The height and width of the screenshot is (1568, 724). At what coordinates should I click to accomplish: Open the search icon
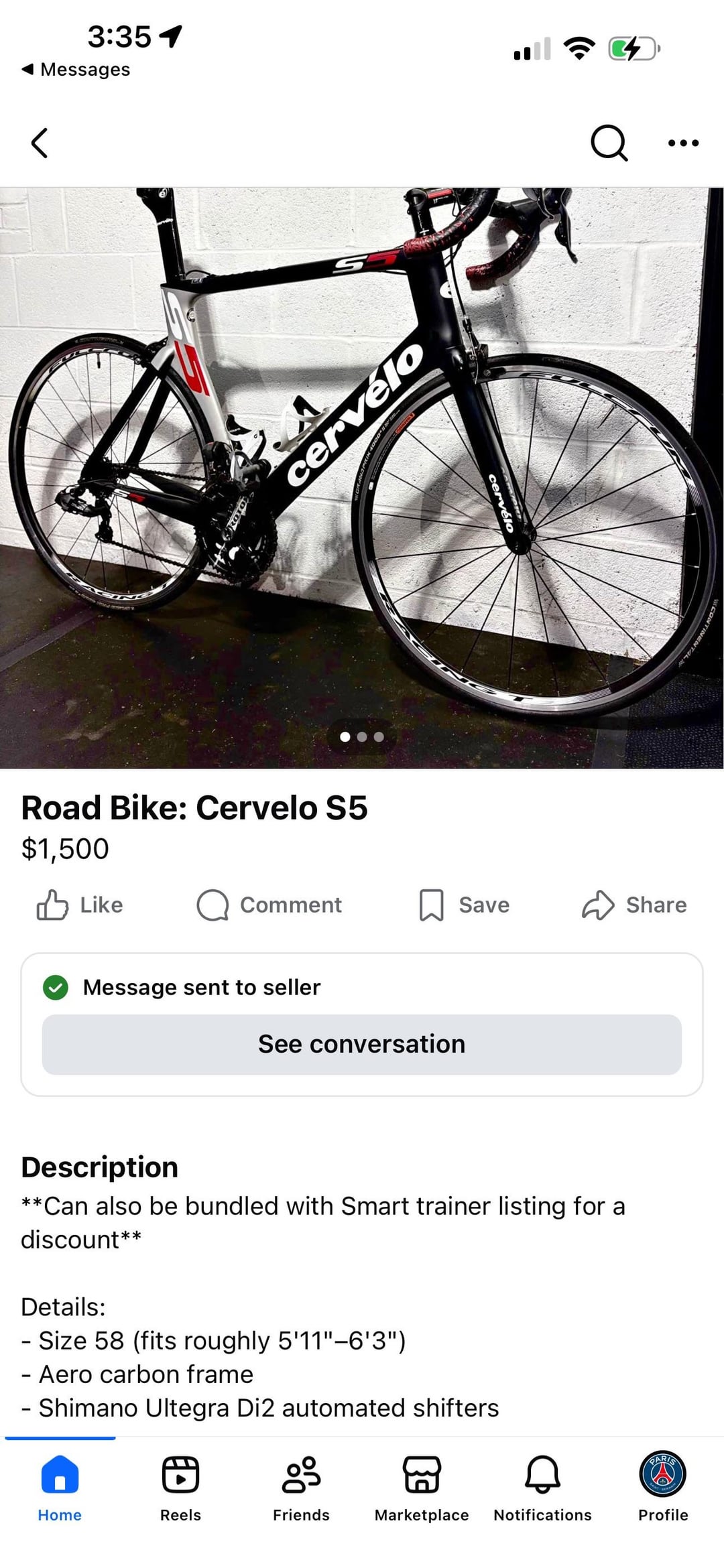pos(609,143)
